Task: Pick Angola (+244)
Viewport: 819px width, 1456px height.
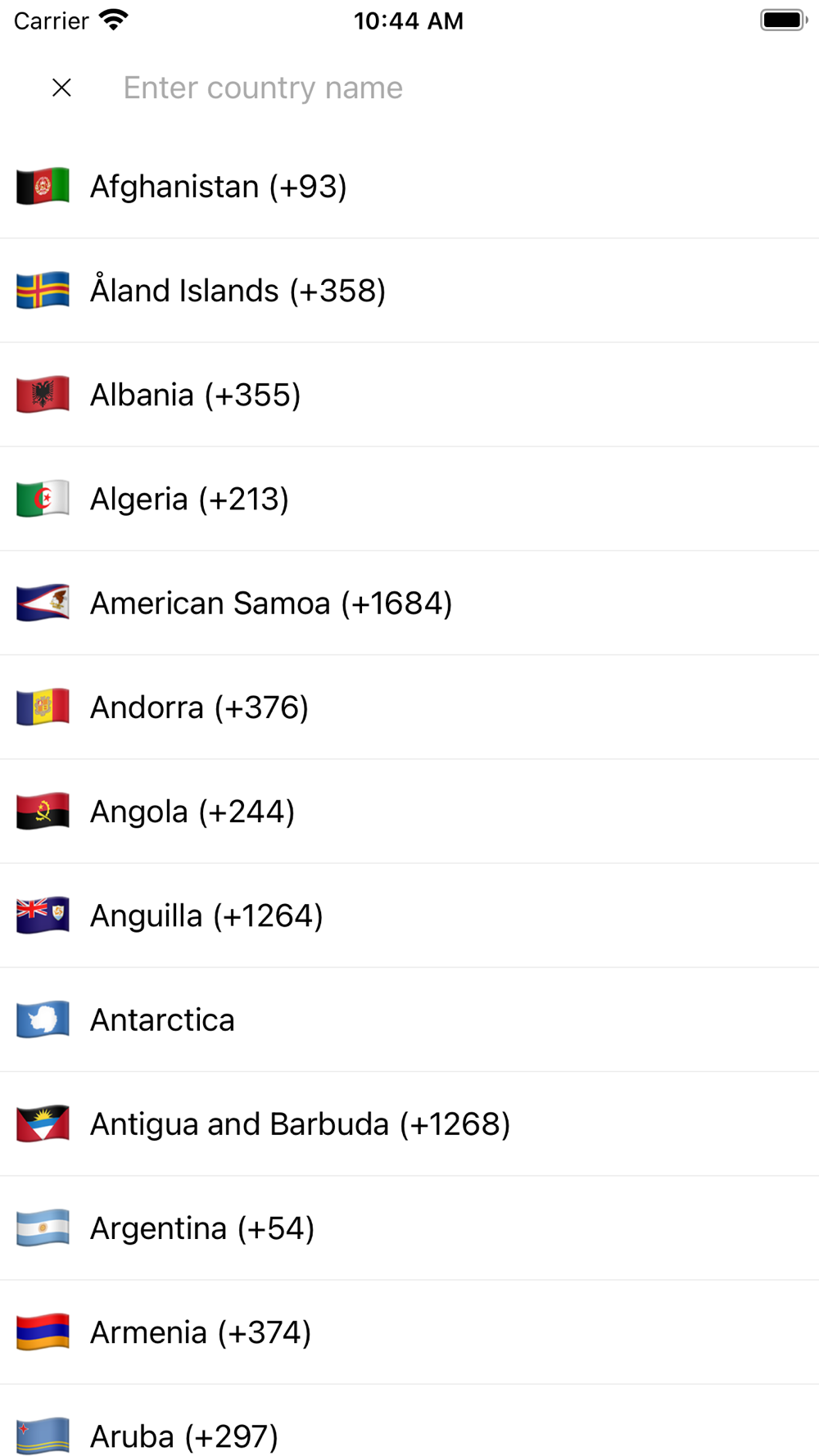Action: (x=409, y=811)
